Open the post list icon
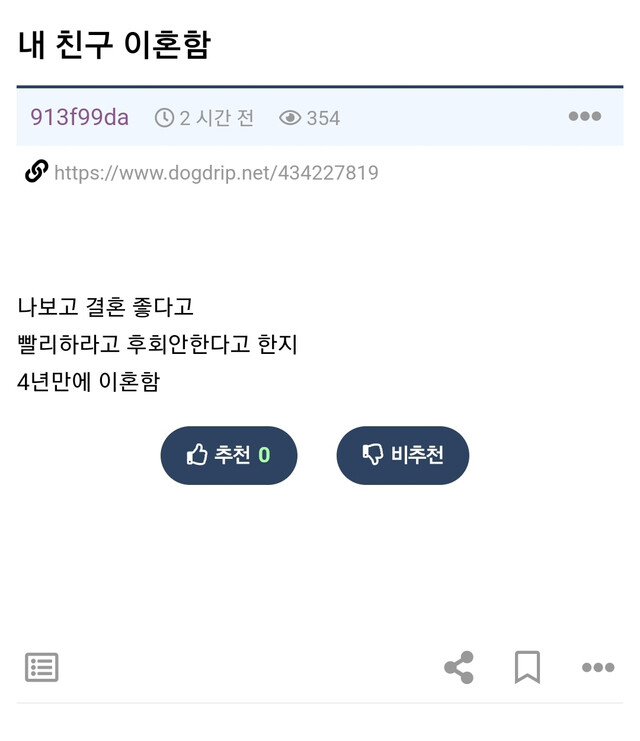This screenshot has width=640, height=741. point(42,667)
